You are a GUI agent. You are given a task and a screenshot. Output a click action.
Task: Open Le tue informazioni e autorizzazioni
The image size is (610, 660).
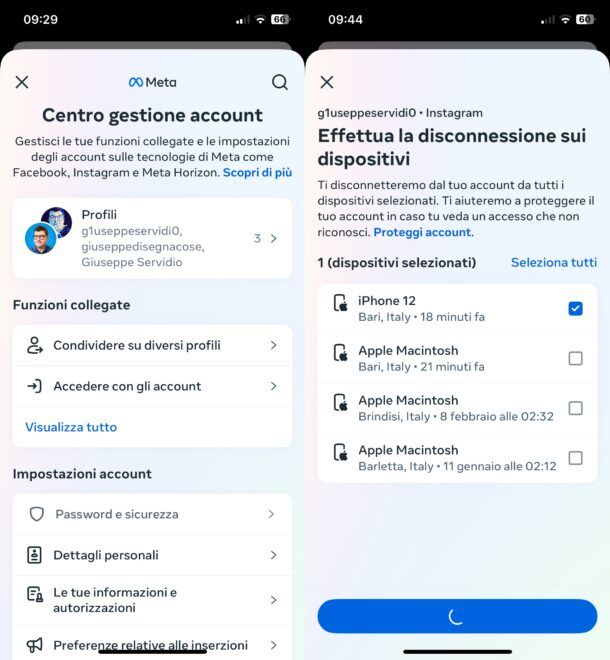pyautogui.click(x=152, y=600)
